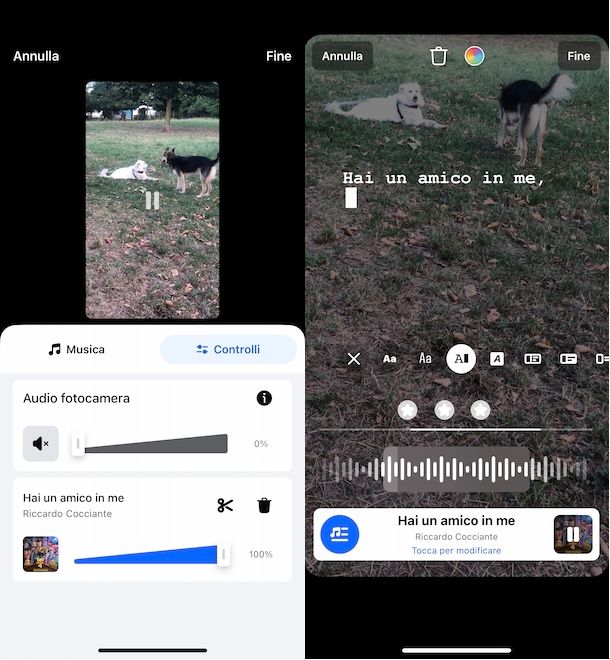The width and height of the screenshot is (610, 660).
Task: Tap the 100% music volume slider
Action: [150, 554]
